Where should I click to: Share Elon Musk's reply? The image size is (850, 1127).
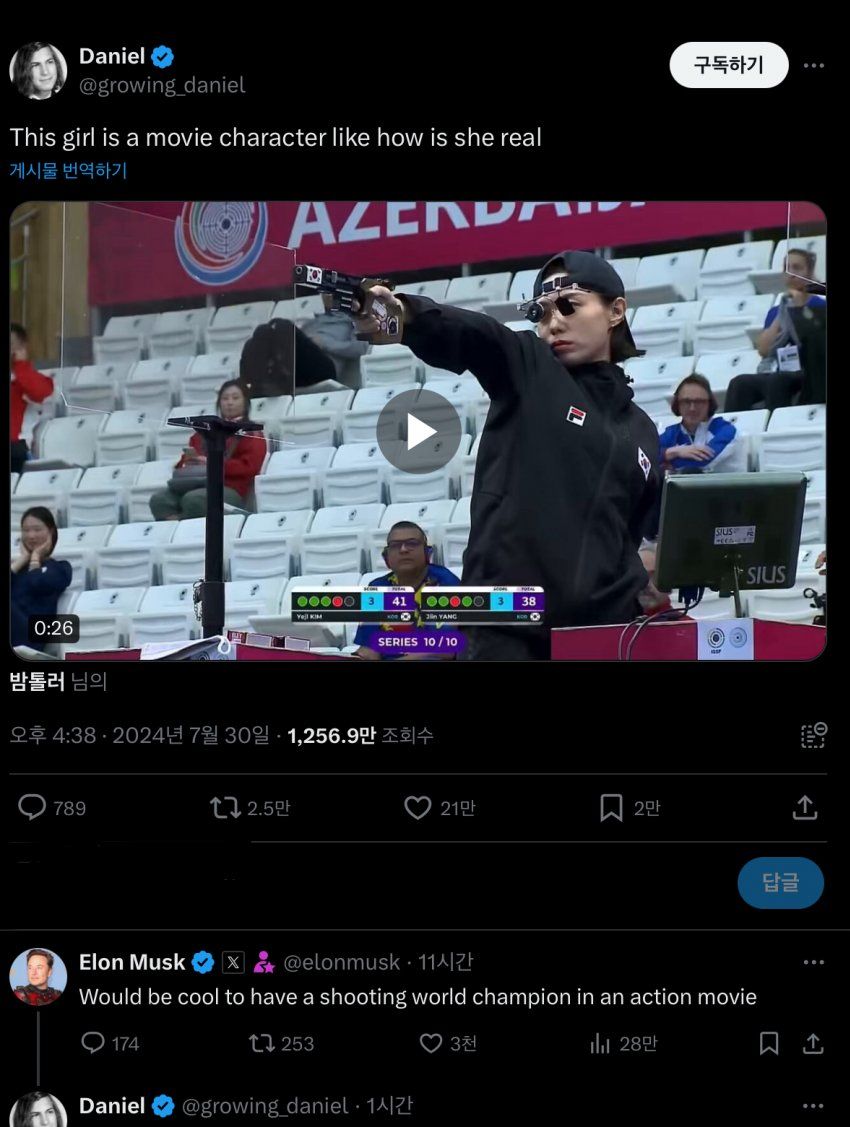pos(814,1043)
